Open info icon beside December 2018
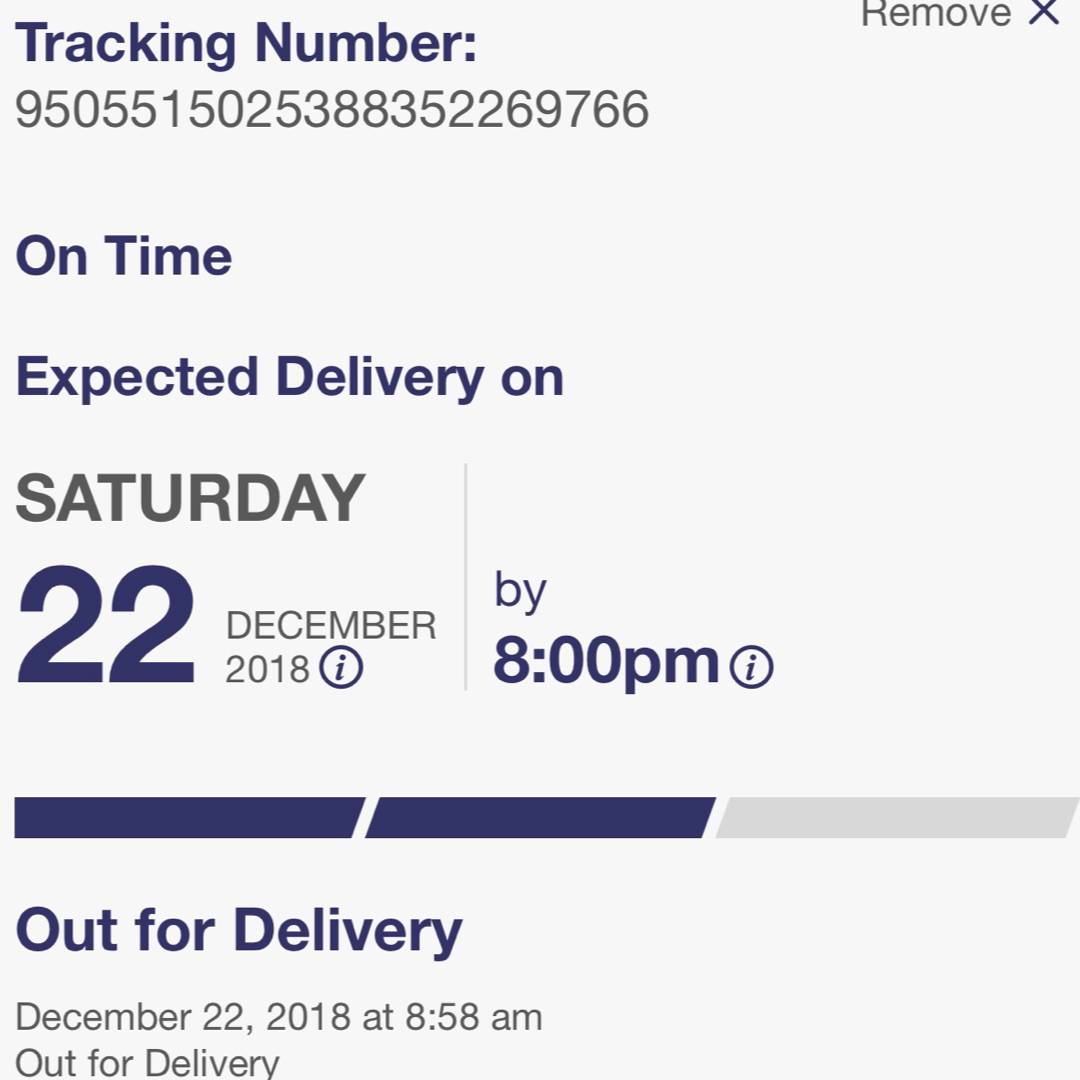Image resolution: width=1080 pixels, height=1080 pixels. pos(341,668)
